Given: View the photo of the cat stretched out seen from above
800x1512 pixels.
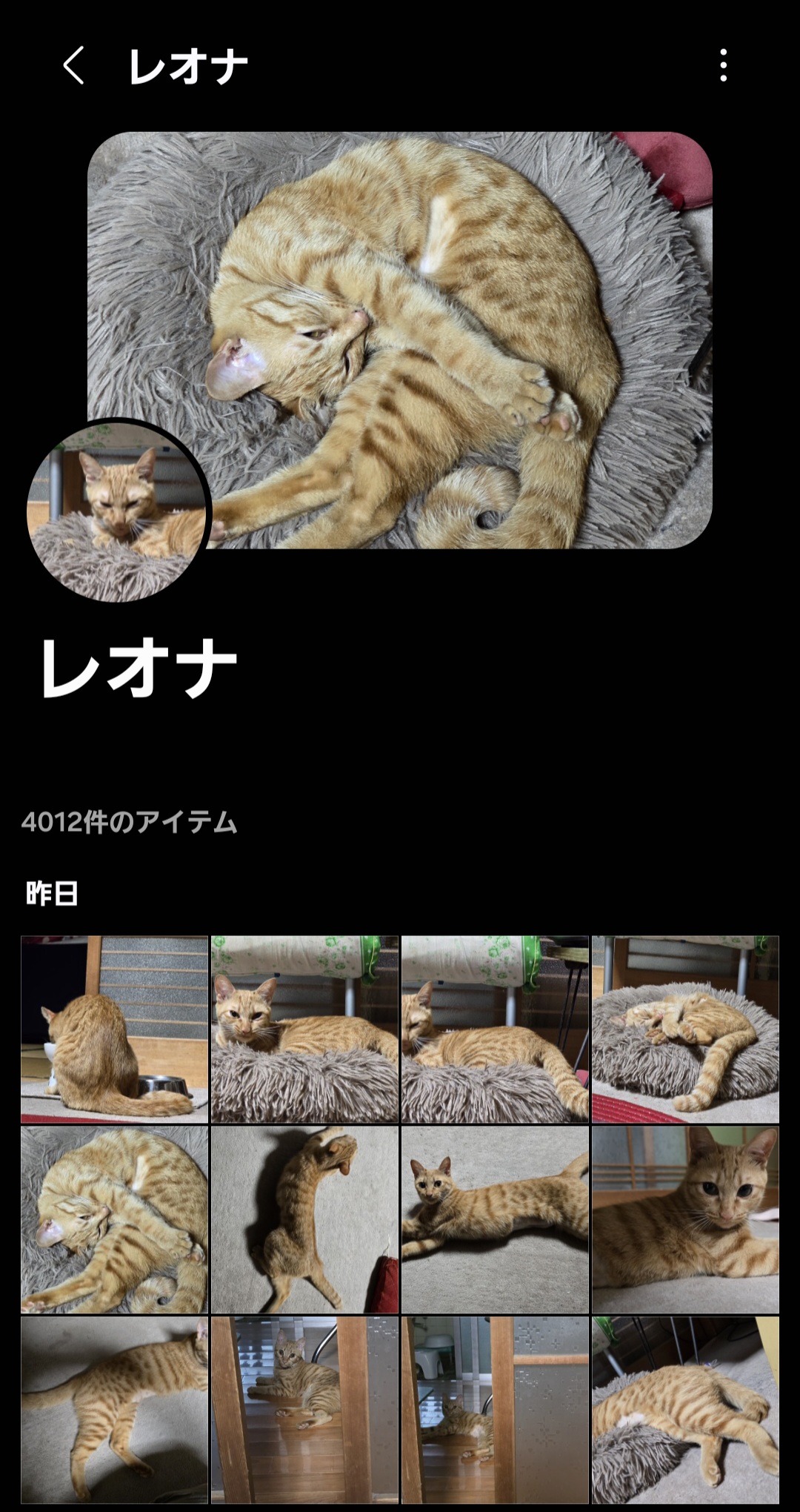Looking at the screenshot, I should click(304, 1220).
